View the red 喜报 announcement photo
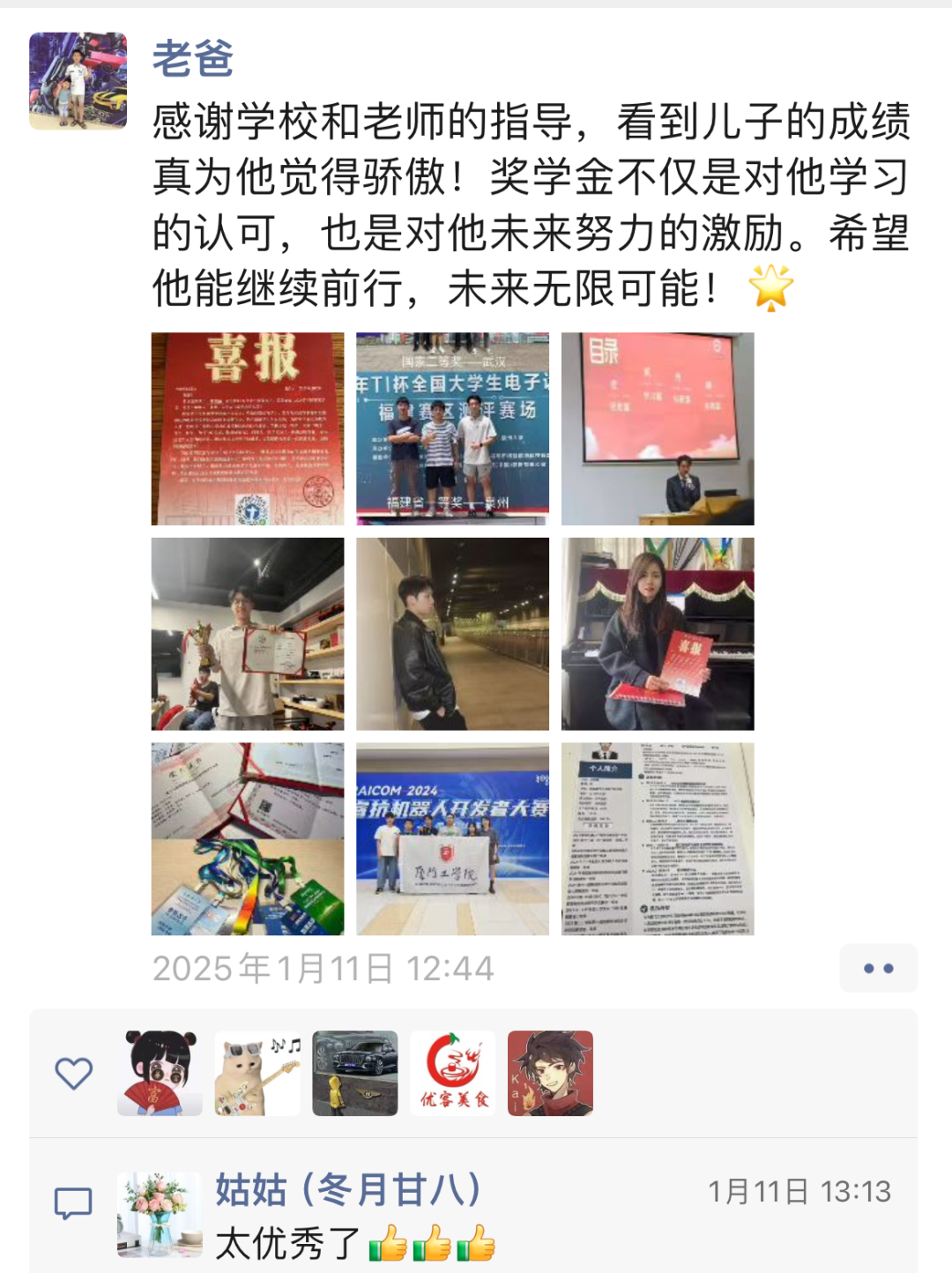 click(x=248, y=428)
